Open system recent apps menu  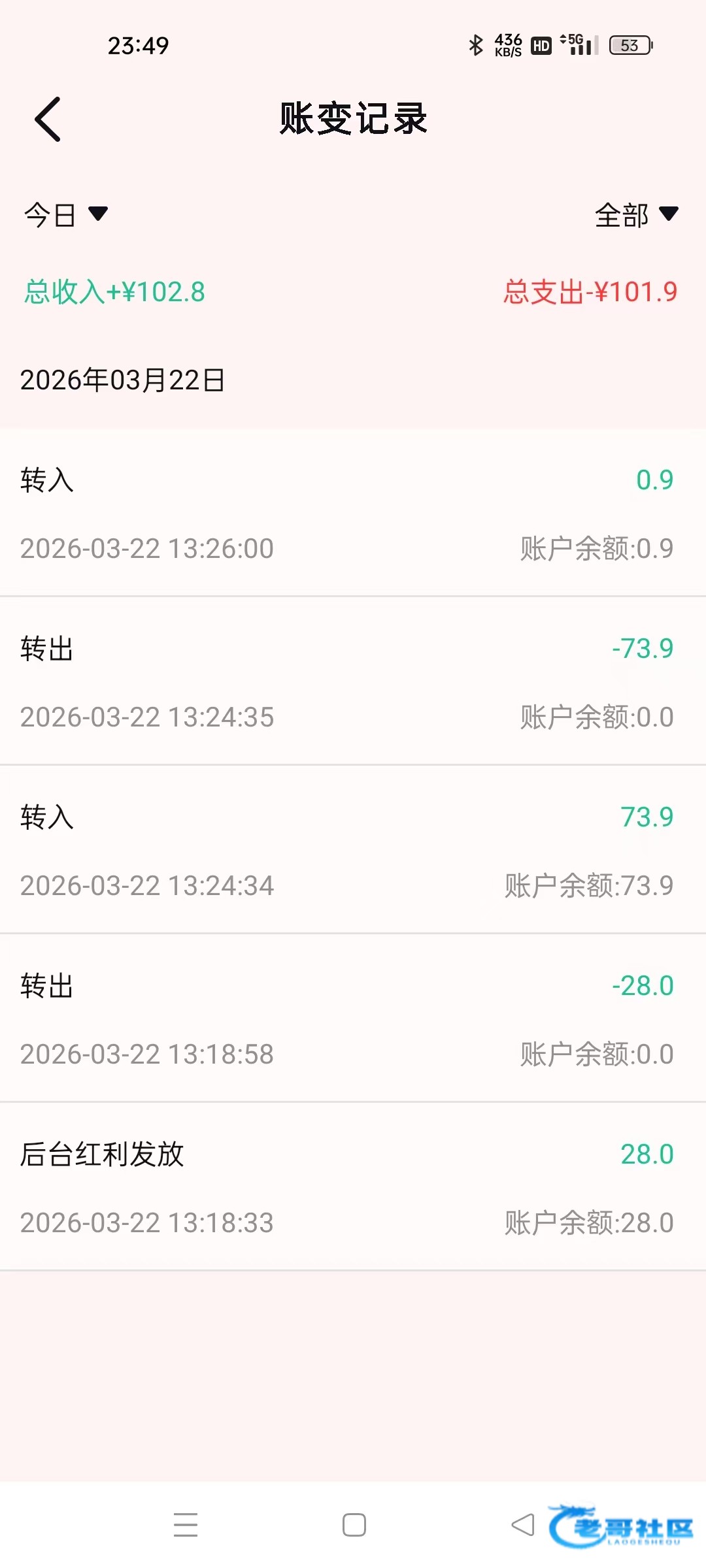coord(186,1526)
